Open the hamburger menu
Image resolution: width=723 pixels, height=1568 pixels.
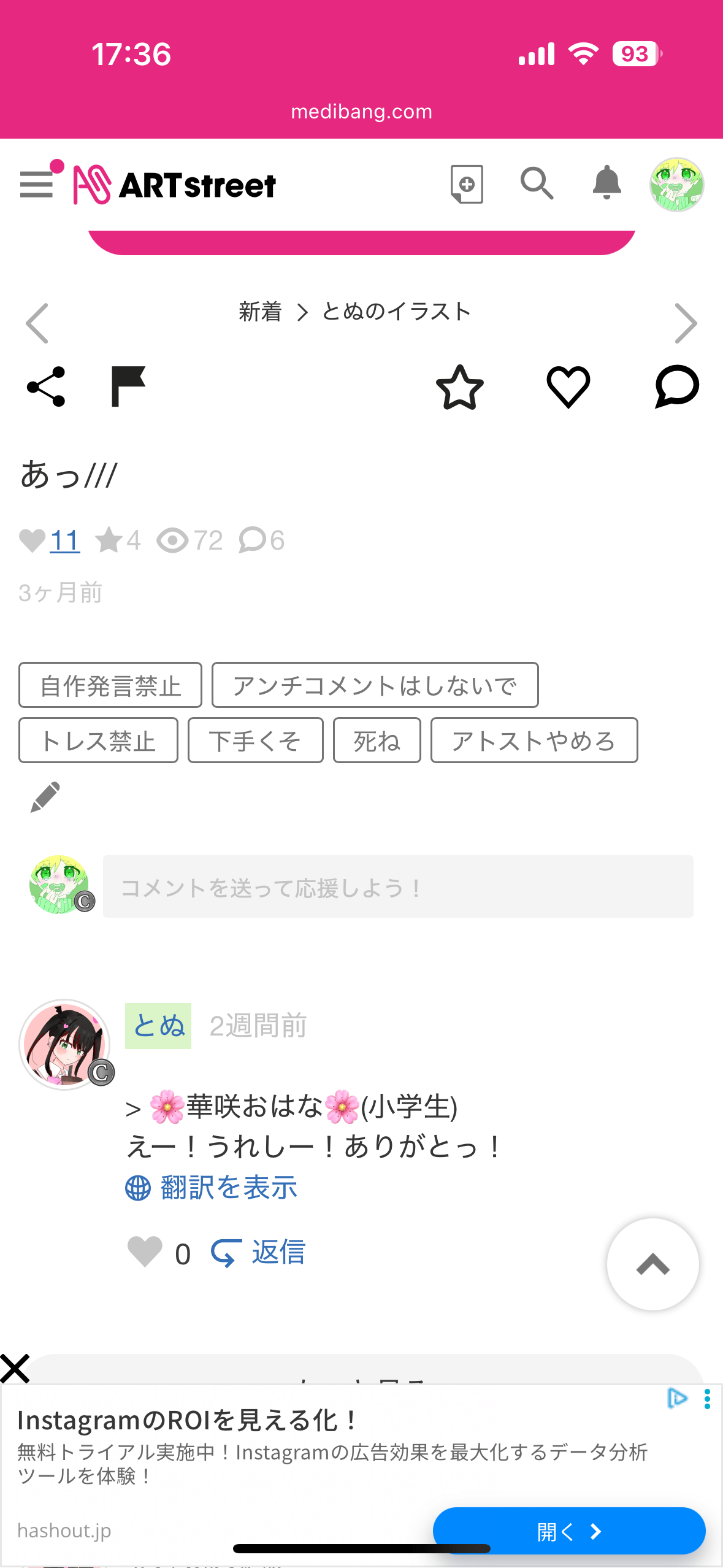(x=37, y=184)
